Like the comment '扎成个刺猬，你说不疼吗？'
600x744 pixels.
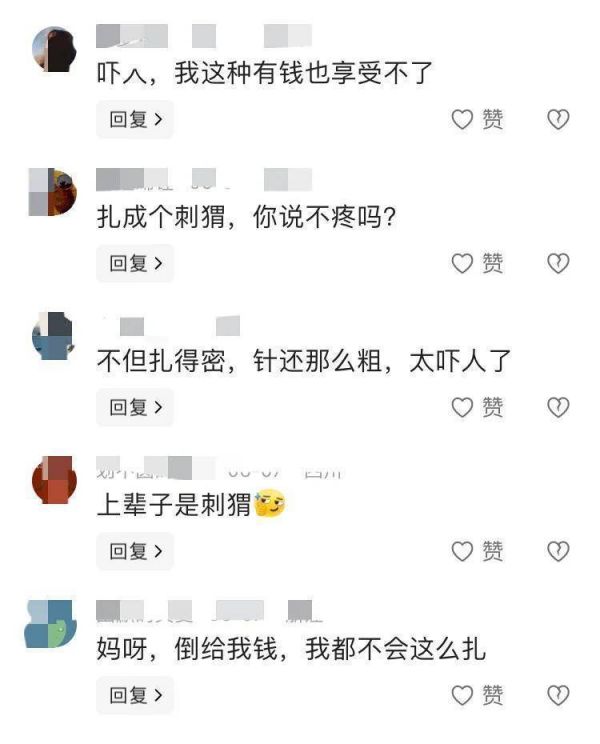point(477,264)
